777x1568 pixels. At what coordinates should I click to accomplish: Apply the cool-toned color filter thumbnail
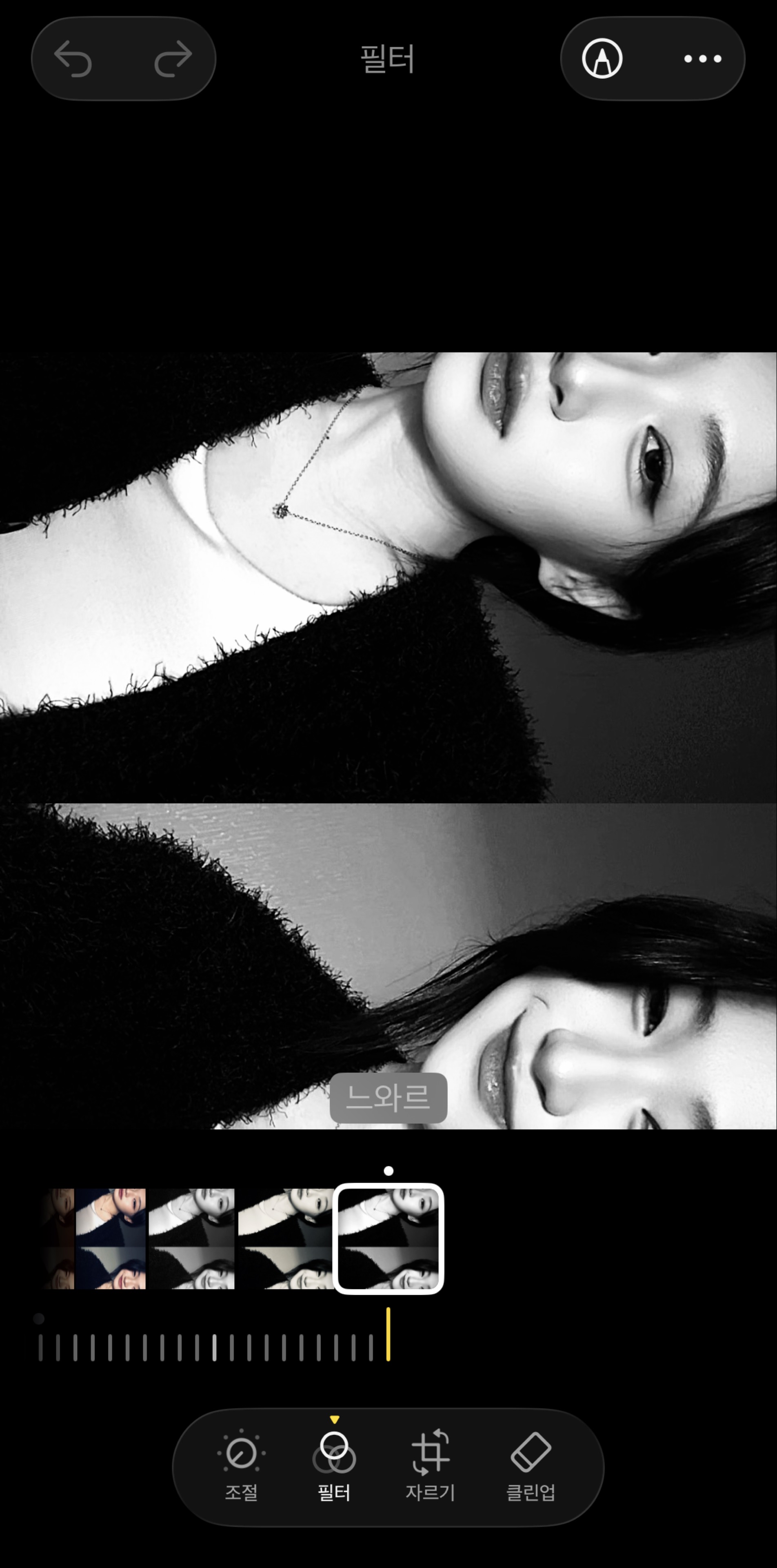[110, 1239]
